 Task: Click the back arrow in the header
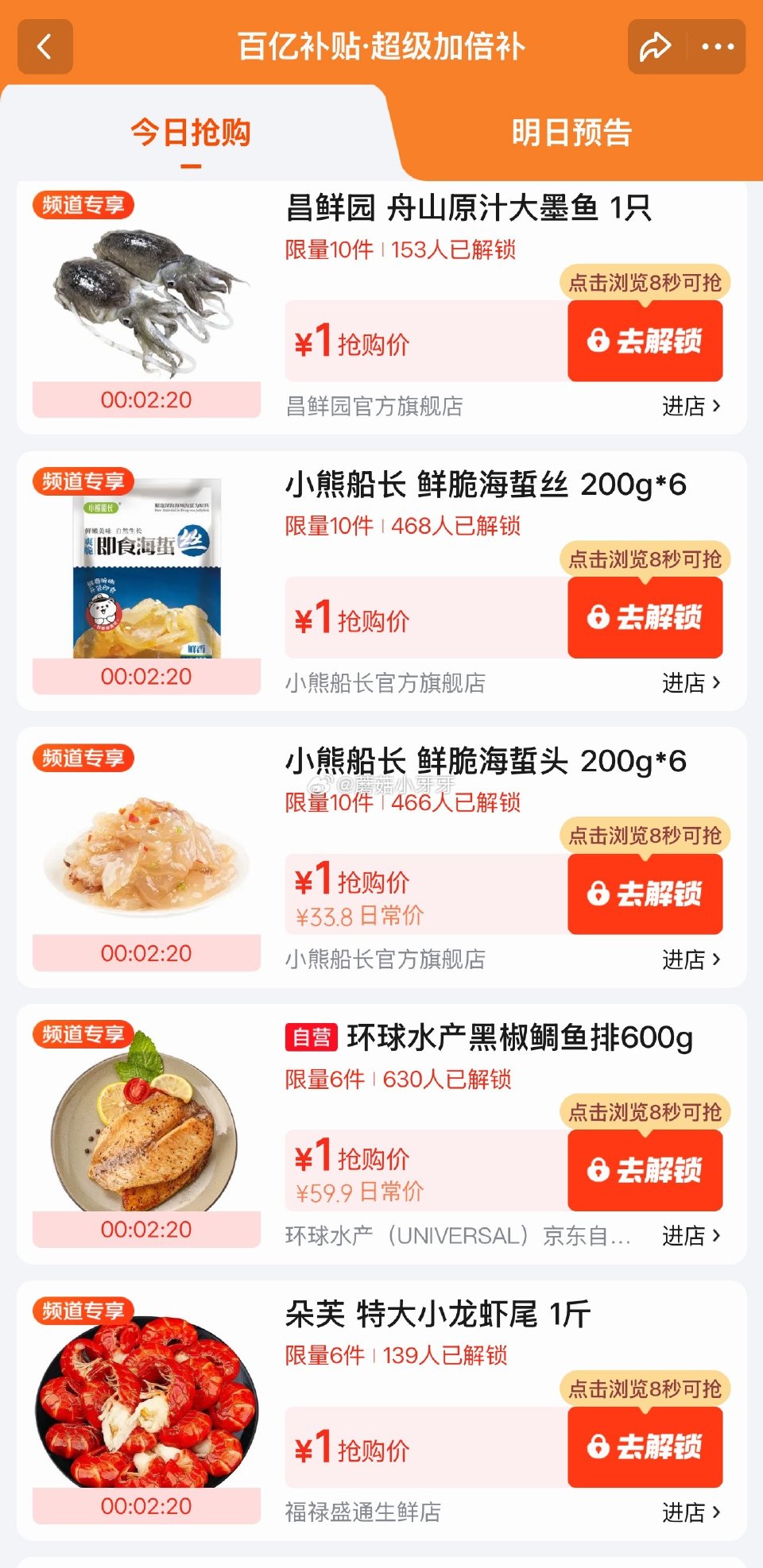45,47
